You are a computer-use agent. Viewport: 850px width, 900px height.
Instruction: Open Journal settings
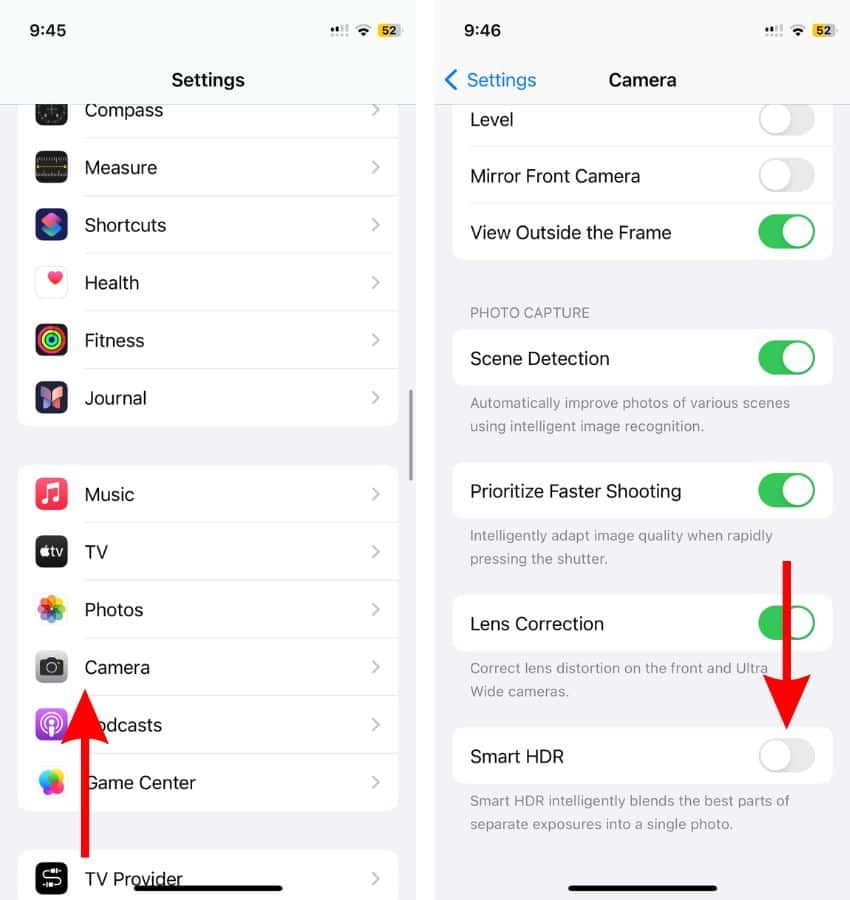[207, 398]
